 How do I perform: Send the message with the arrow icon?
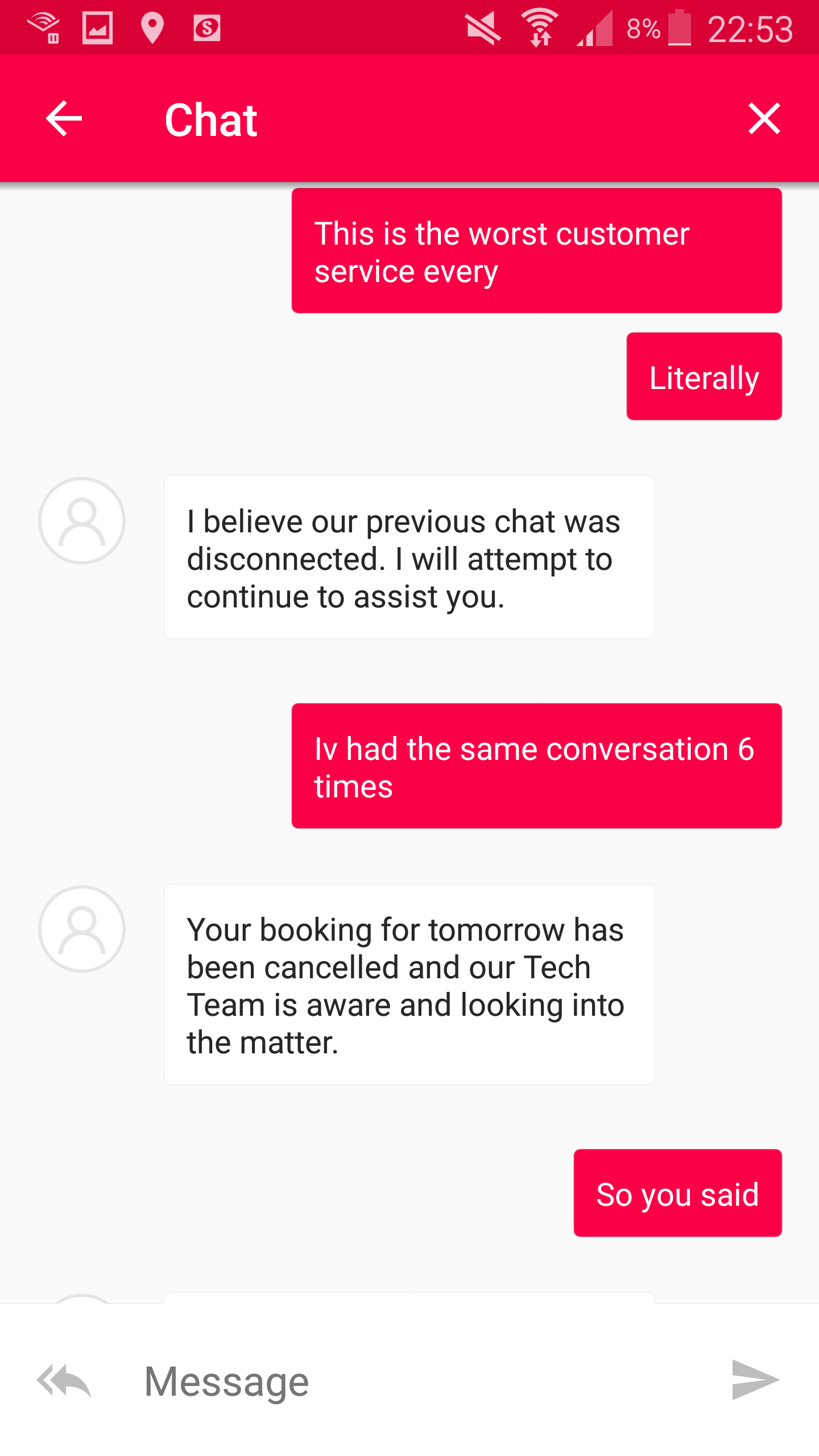click(755, 1380)
